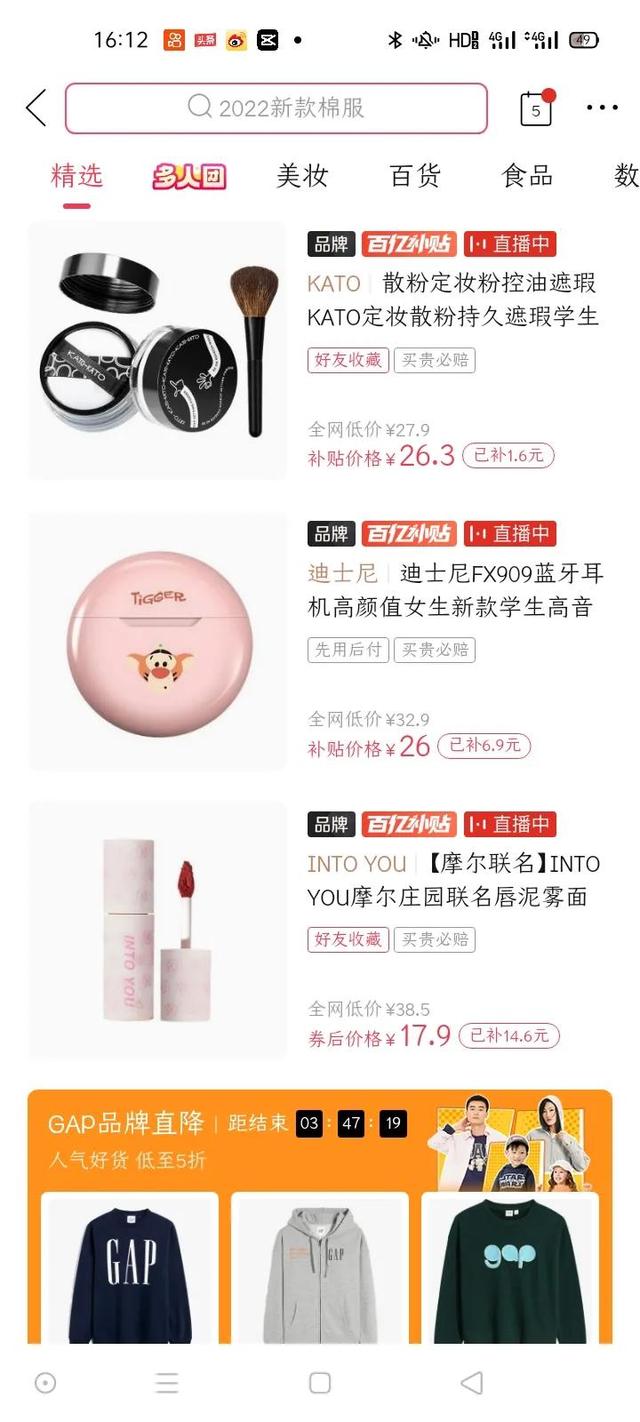The width and height of the screenshot is (640, 1422).
Task: Tap the system back triangle button
Action: coord(472,1383)
